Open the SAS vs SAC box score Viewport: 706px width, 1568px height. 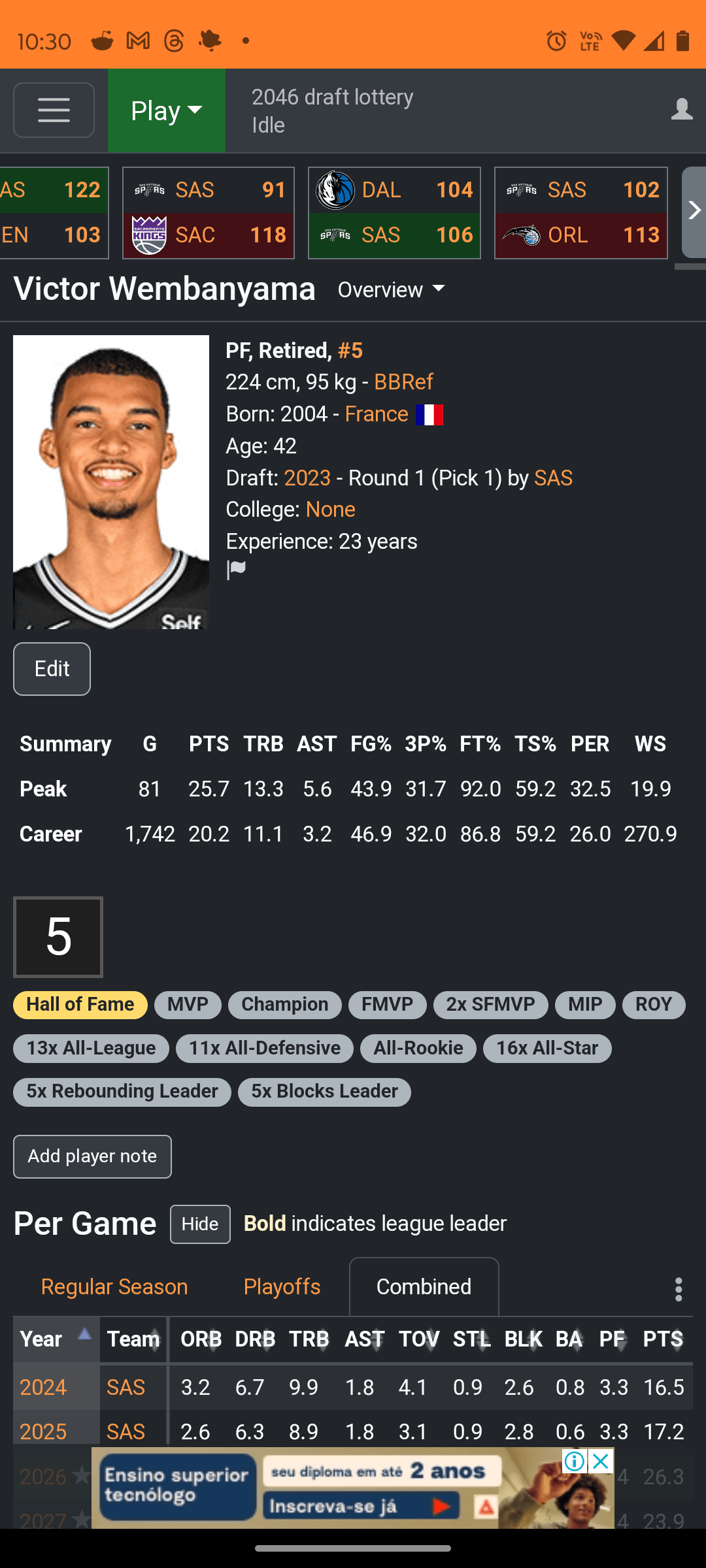point(209,212)
